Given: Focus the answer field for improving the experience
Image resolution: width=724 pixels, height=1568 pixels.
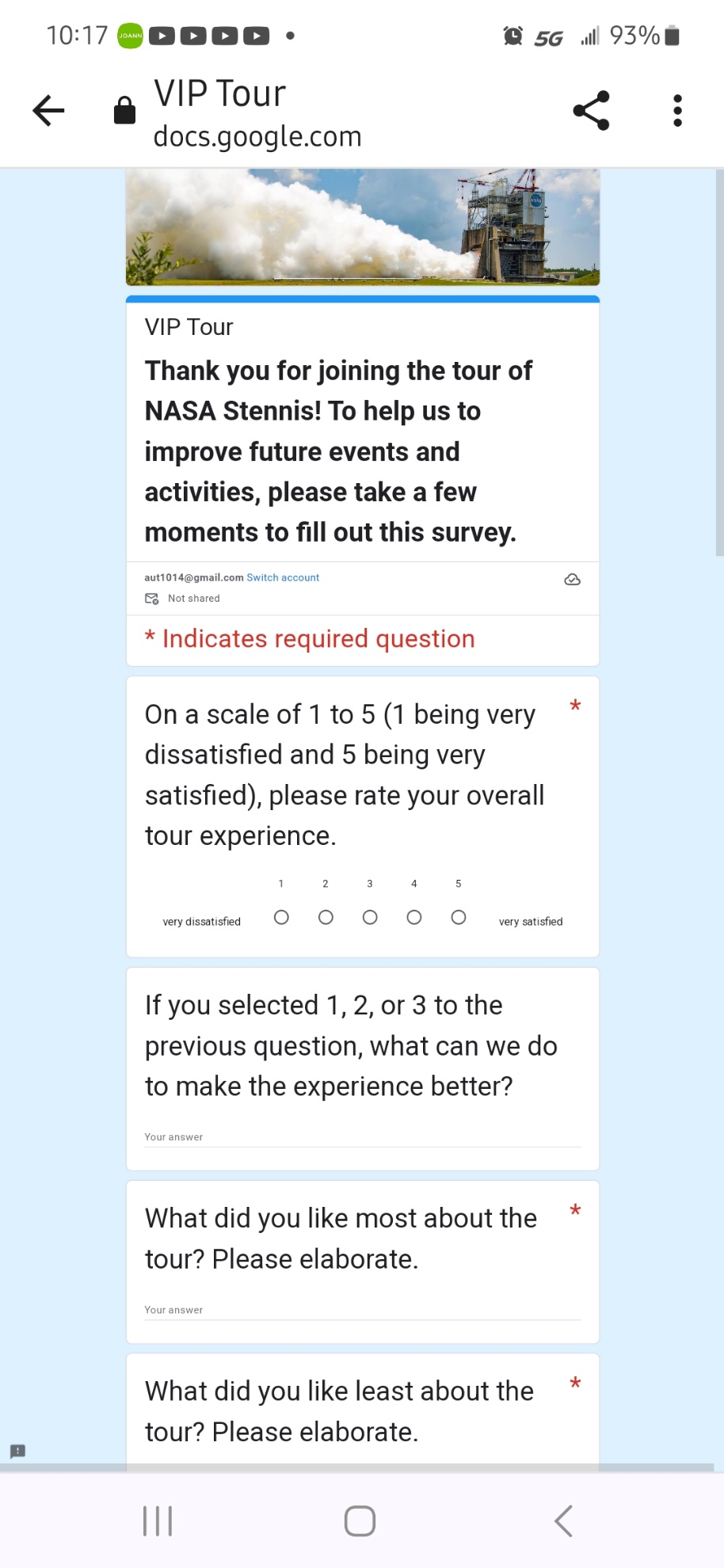Looking at the screenshot, I should (x=362, y=1137).
